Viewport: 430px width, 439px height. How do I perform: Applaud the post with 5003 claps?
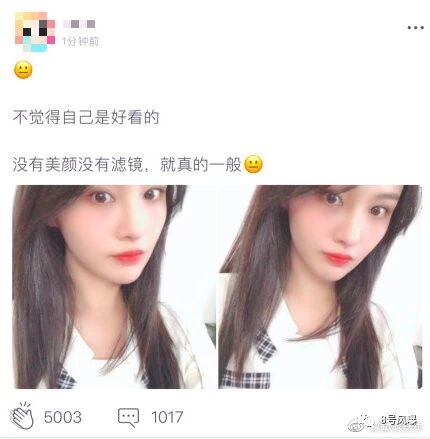[22, 415]
